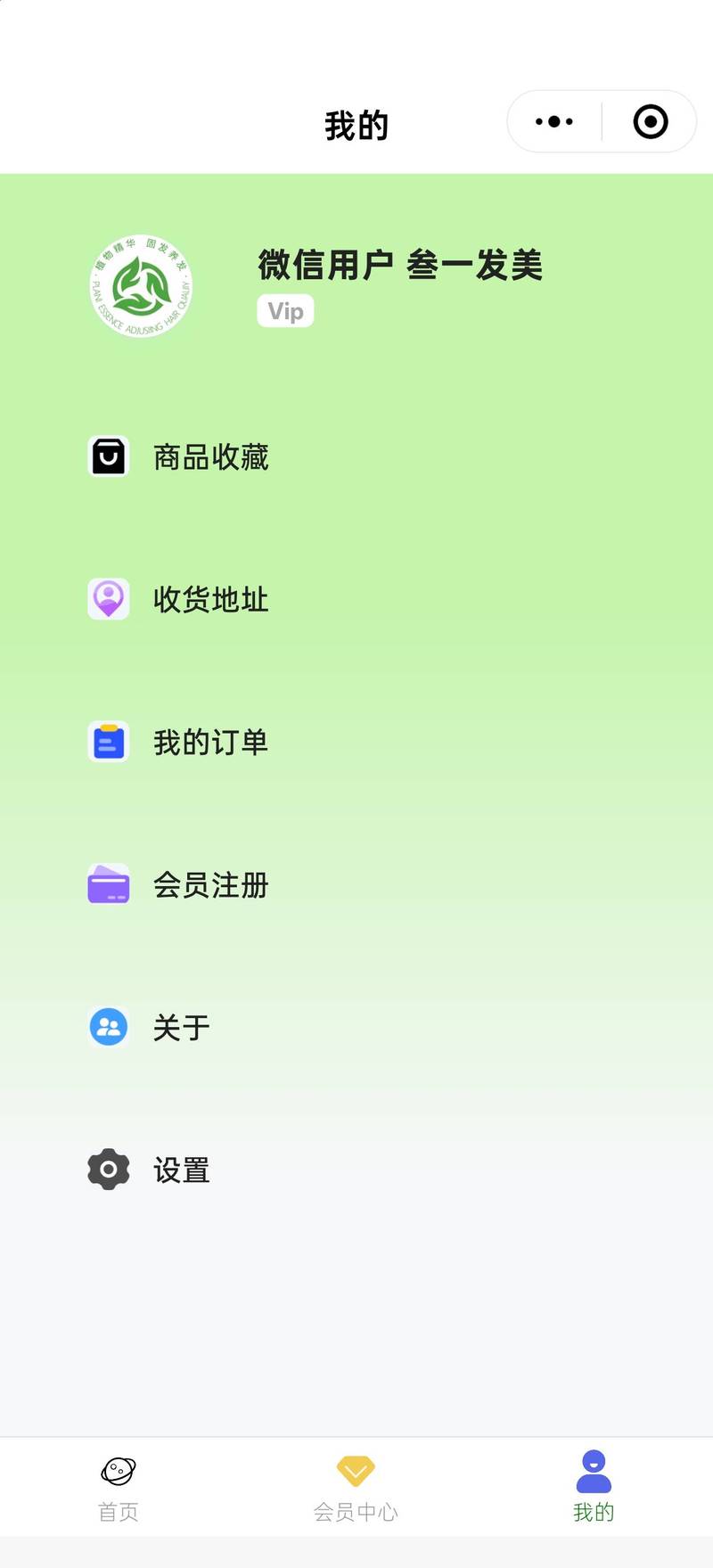This screenshot has width=713, height=1568.
Task: Switch to the 会员中心 tab
Action: [356, 1487]
